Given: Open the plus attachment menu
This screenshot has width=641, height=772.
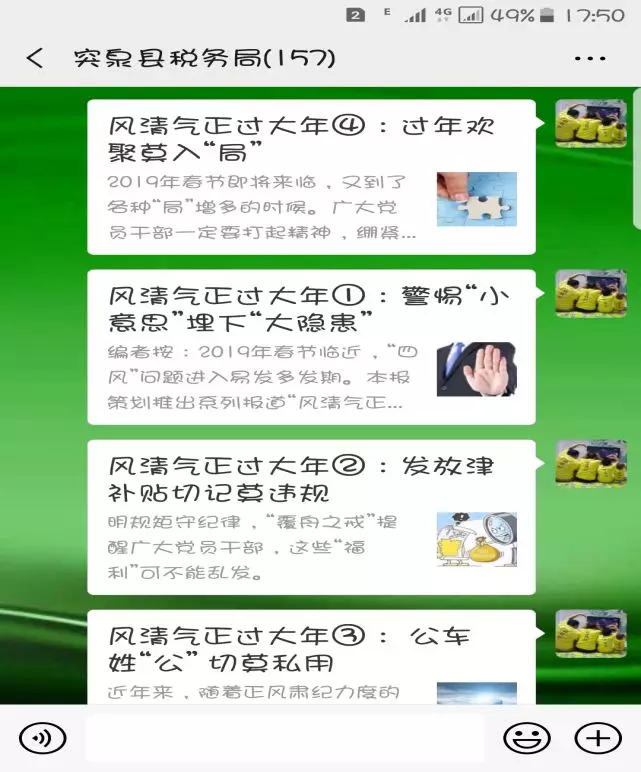Looking at the screenshot, I should pyautogui.click(x=597, y=739).
